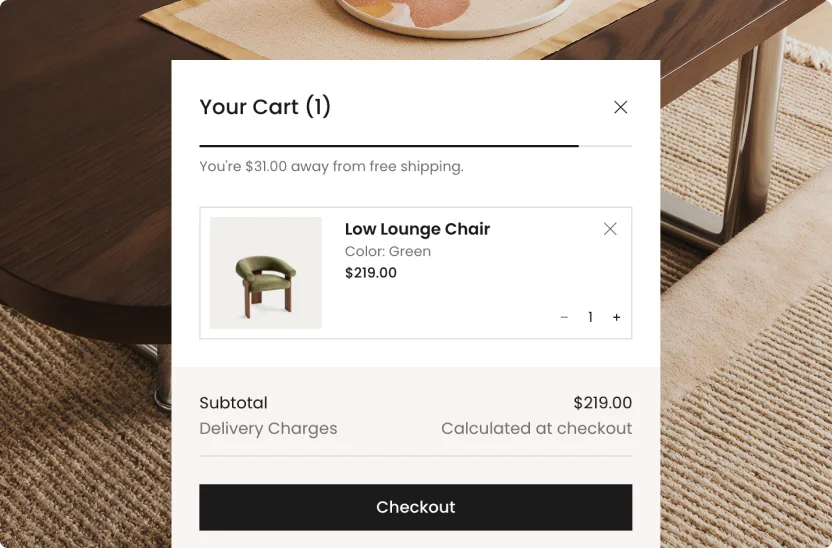Remove Low Lounge Chair from cart
The image size is (832, 548).
pyautogui.click(x=610, y=229)
